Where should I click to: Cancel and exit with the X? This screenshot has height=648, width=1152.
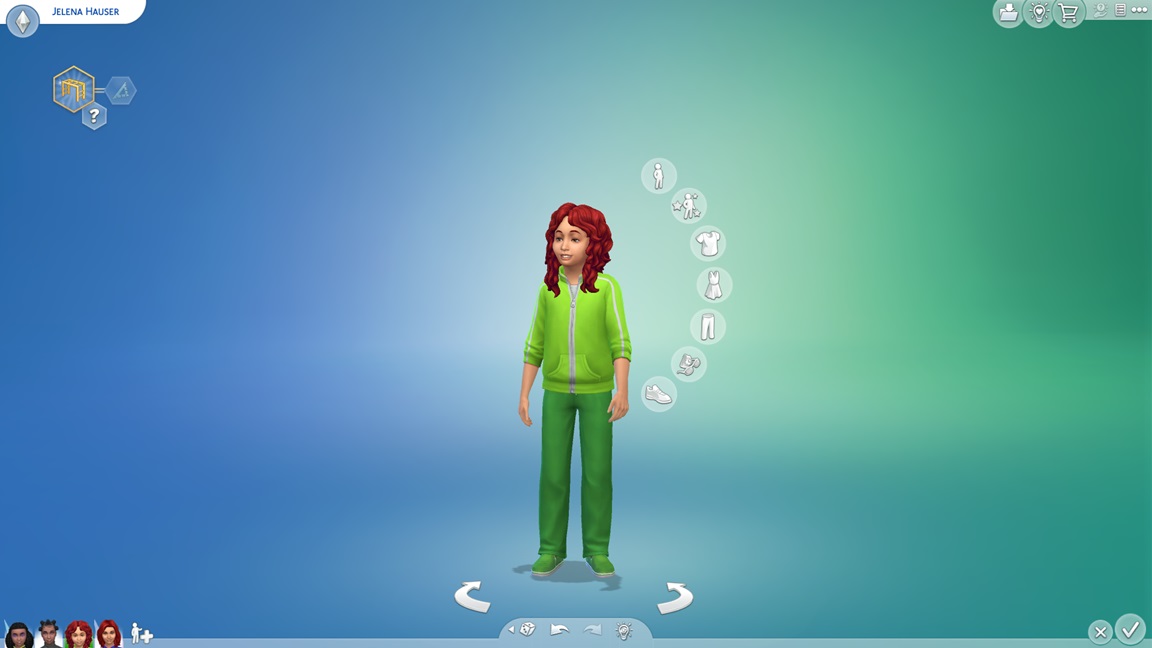(1100, 632)
